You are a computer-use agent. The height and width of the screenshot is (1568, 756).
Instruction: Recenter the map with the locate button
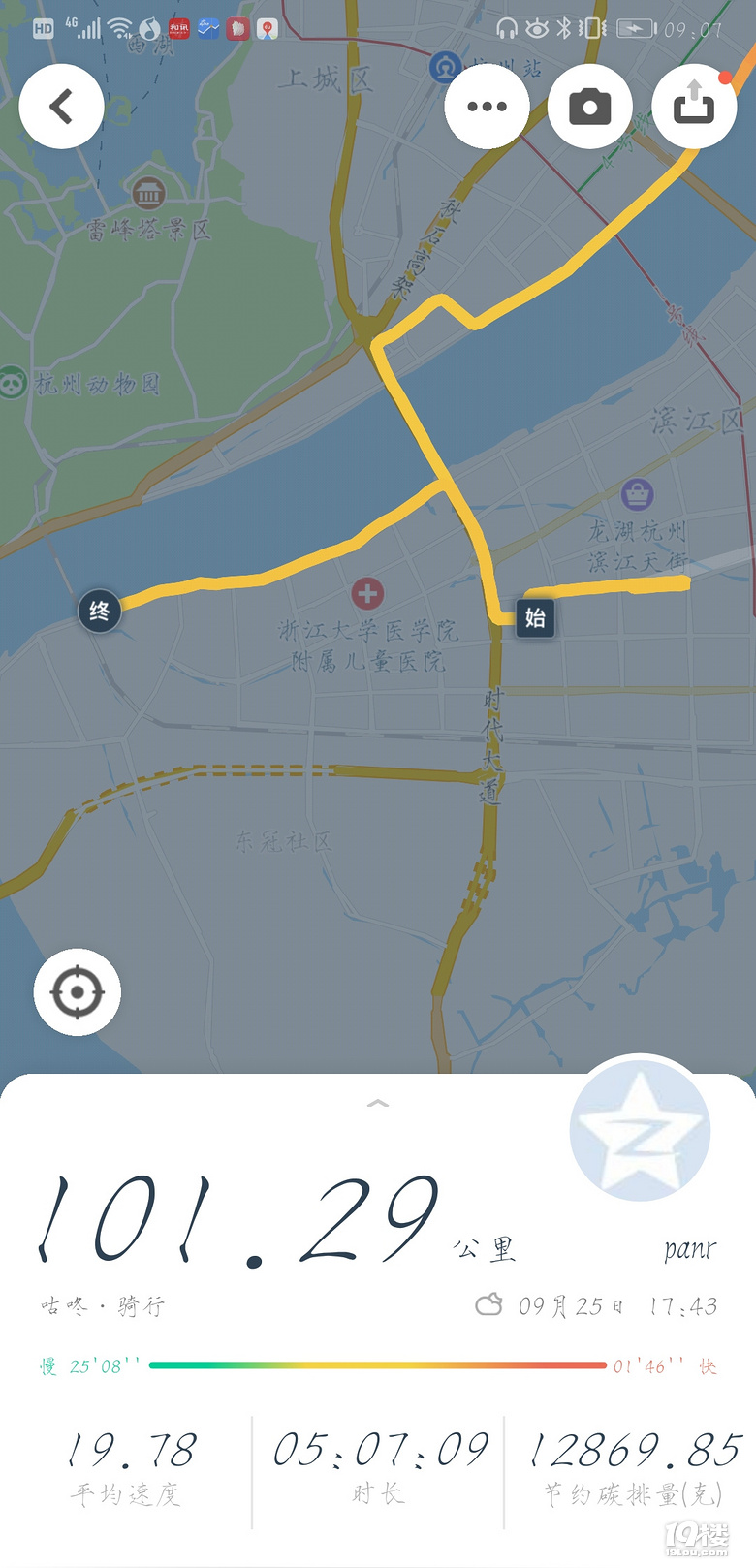point(78,992)
